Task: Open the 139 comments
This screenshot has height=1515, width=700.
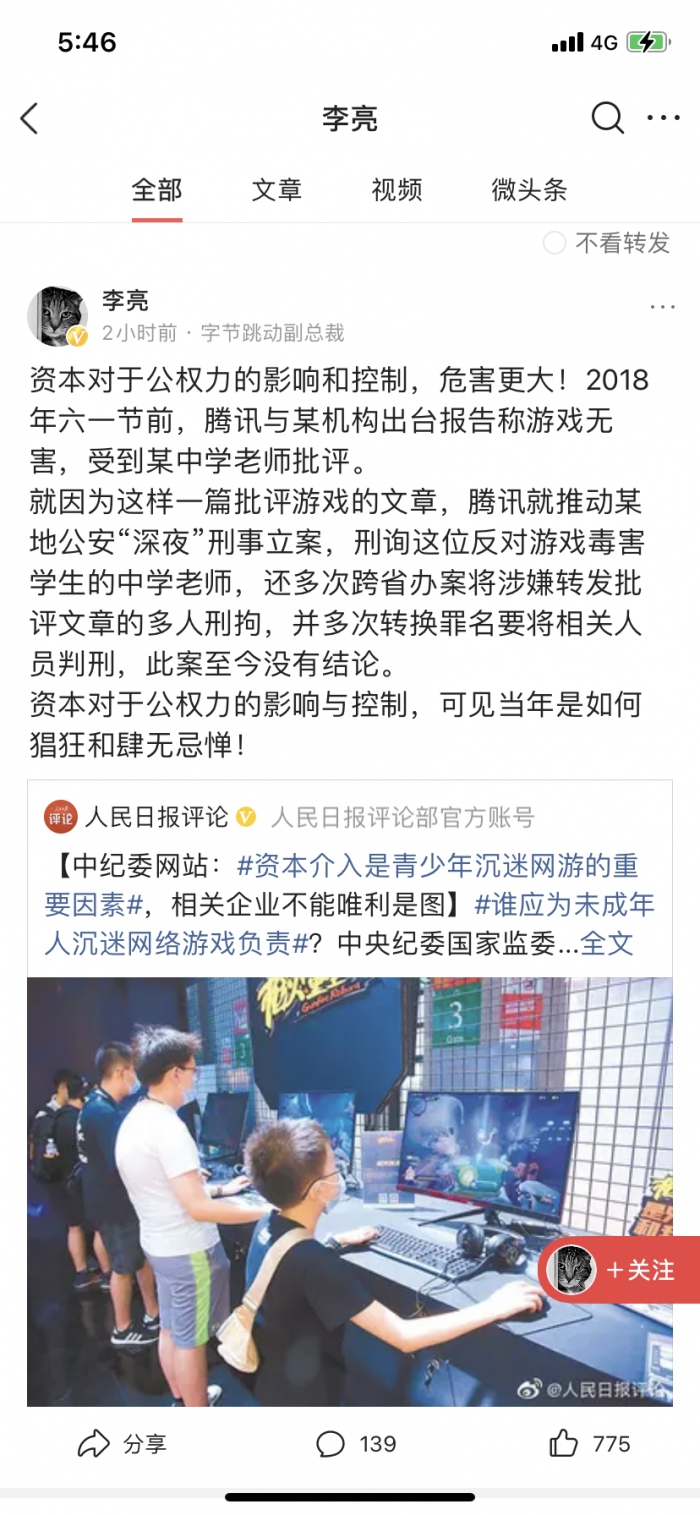Action: point(357,1444)
